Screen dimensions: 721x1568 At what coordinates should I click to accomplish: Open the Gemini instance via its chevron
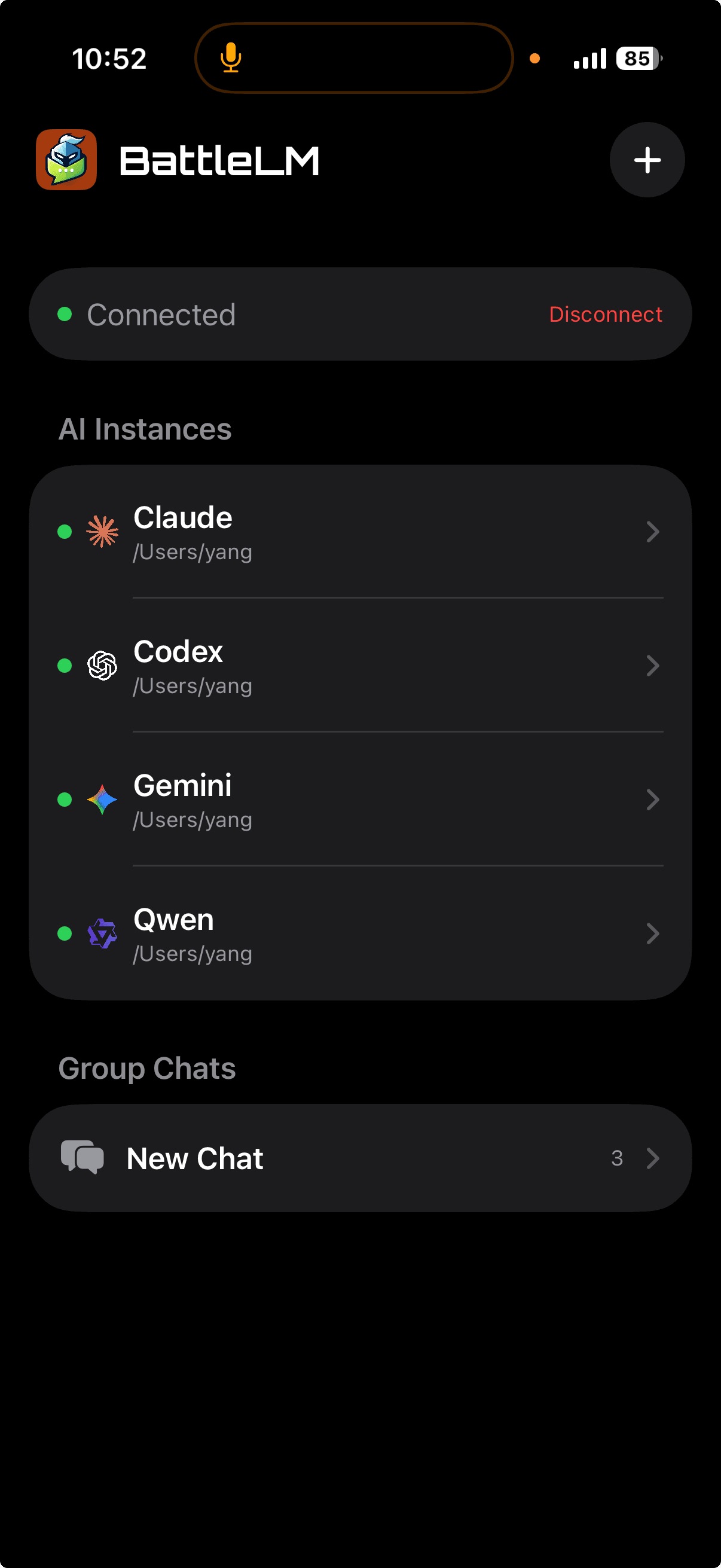click(x=653, y=799)
